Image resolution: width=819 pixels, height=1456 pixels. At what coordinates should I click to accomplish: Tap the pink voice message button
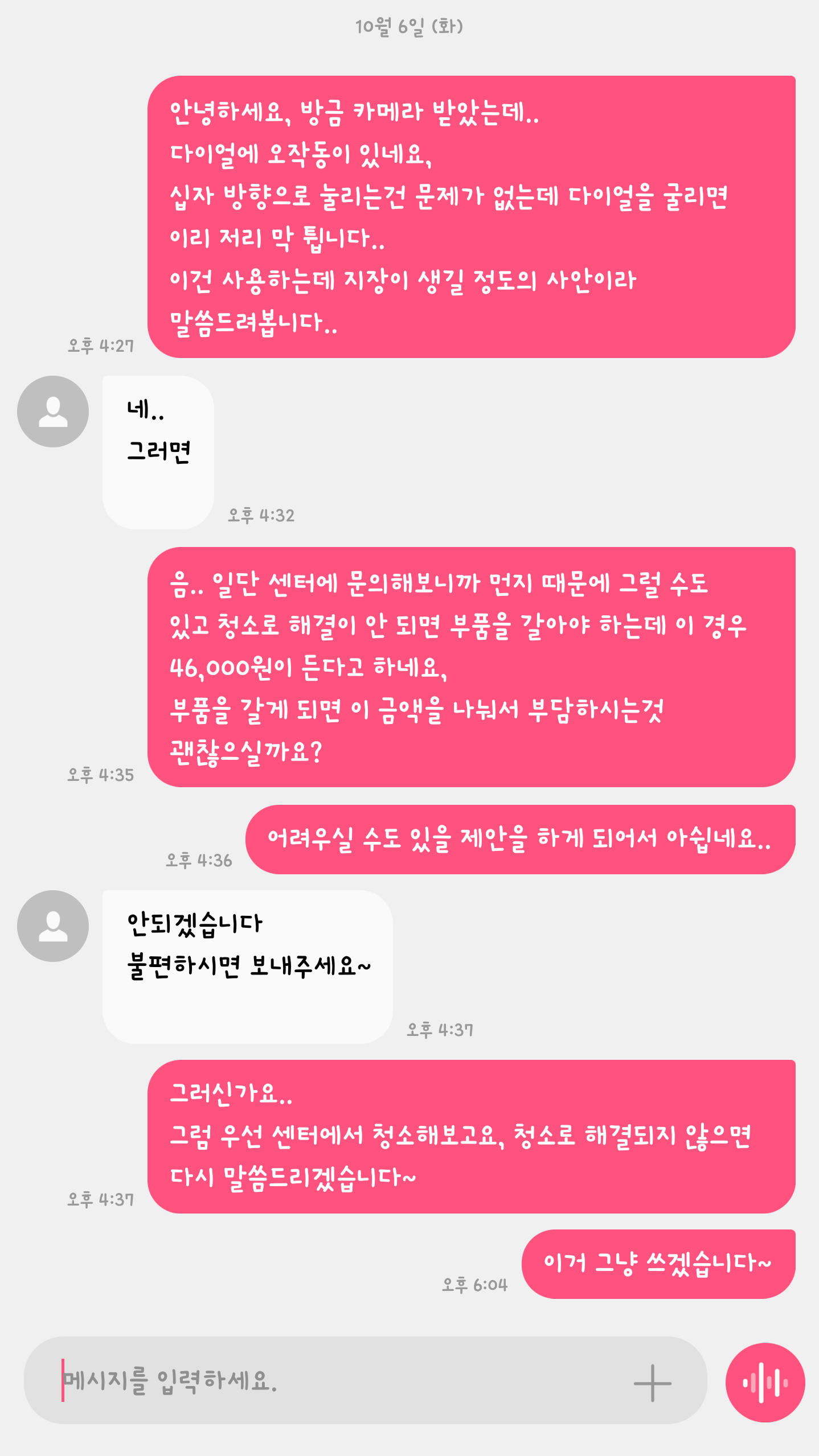[x=765, y=1383]
